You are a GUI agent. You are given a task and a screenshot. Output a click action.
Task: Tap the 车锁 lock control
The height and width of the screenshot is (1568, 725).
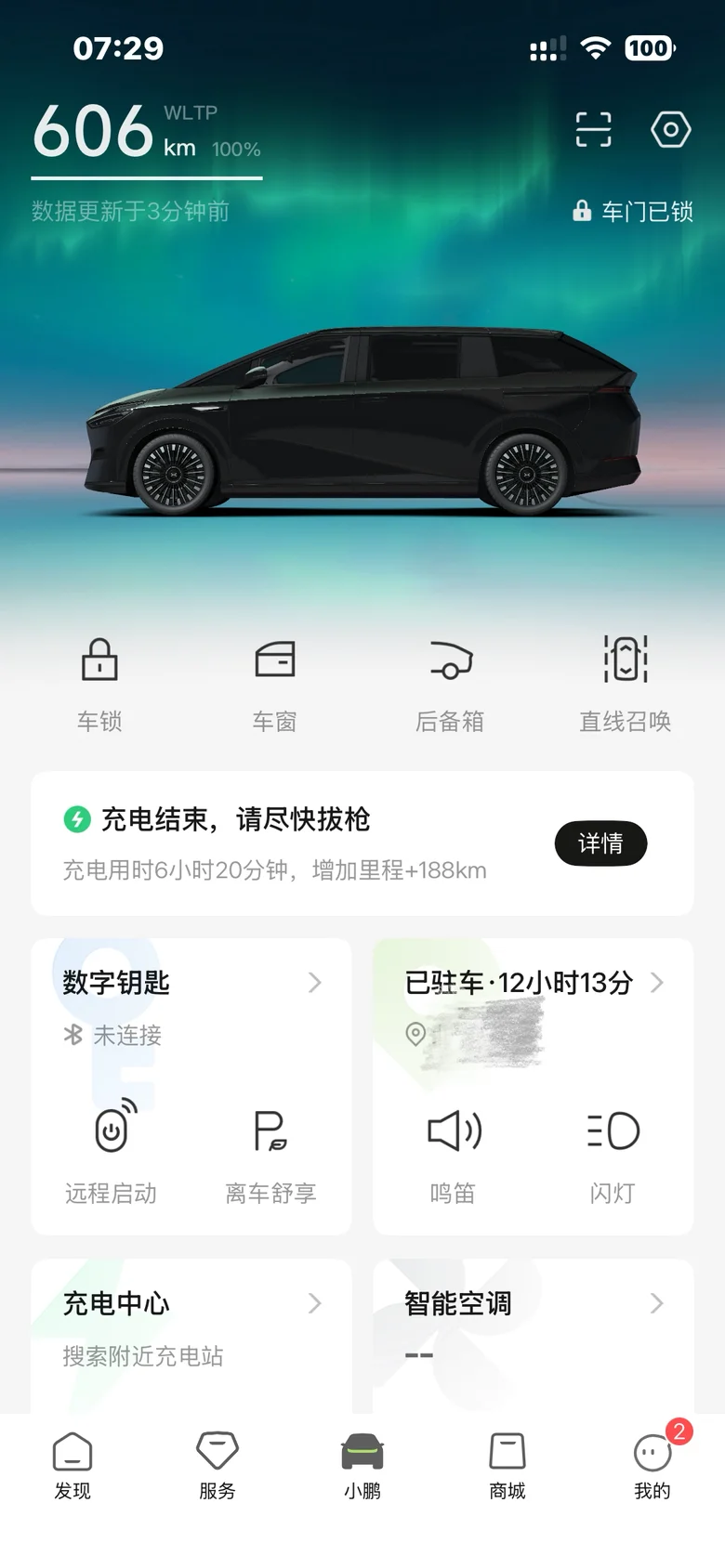[x=99, y=684]
